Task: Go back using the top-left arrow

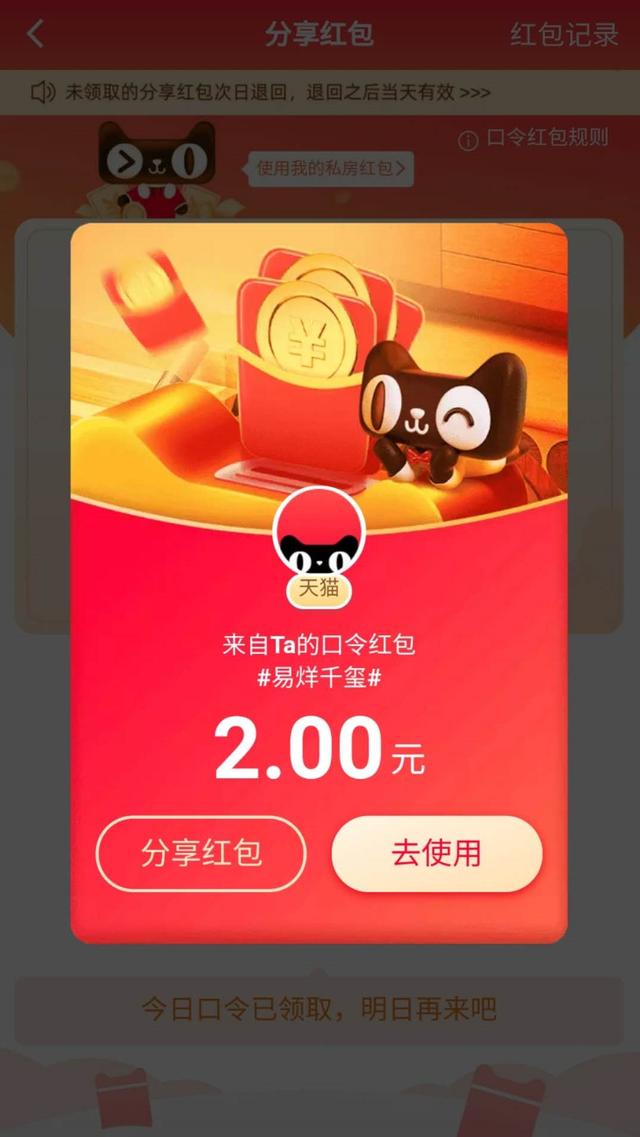Action: [x=35, y=34]
